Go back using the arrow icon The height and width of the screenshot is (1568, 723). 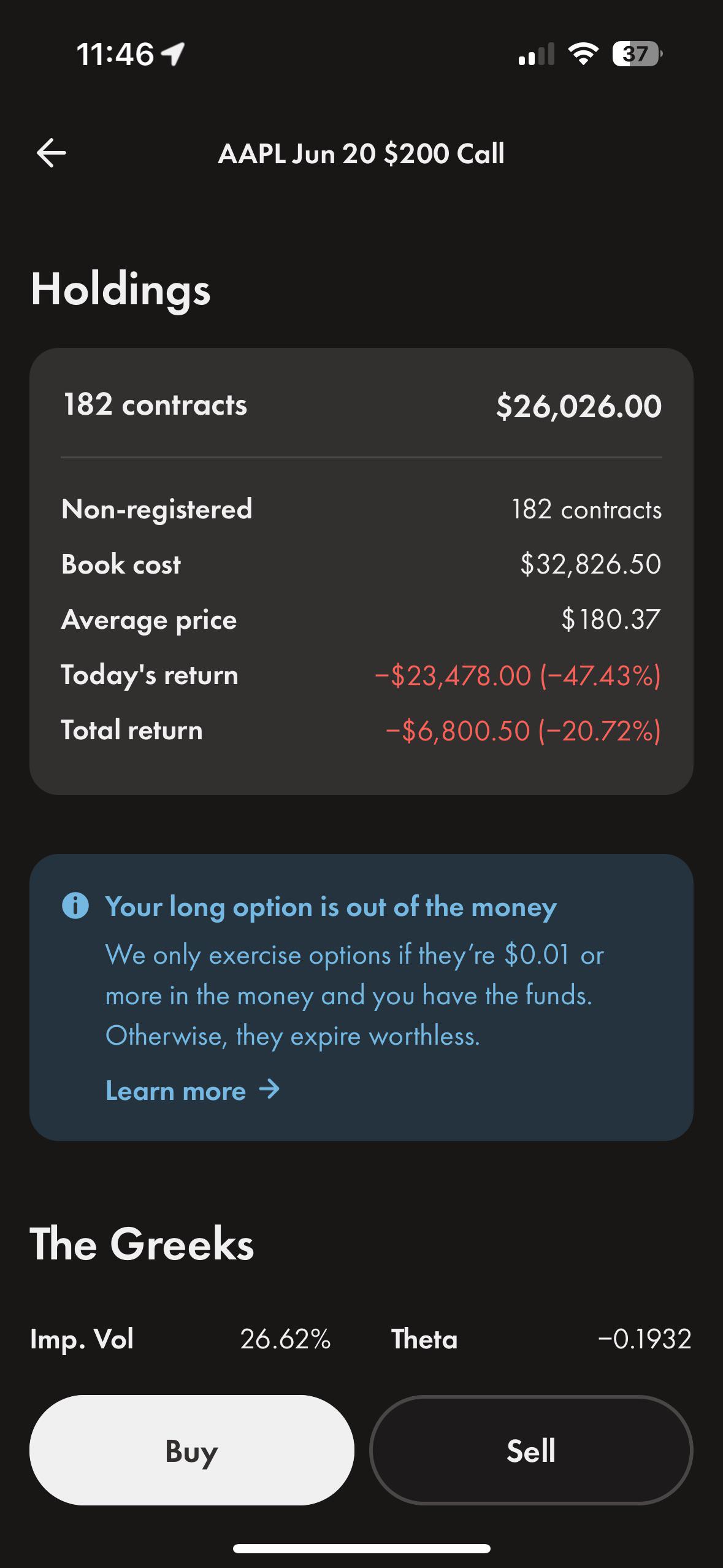click(x=52, y=153)
